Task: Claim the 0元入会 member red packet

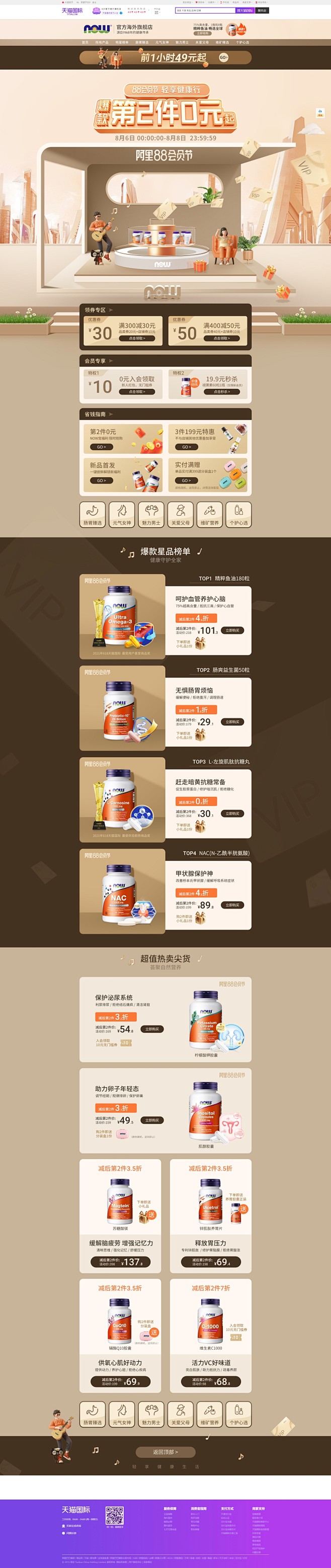Action: pos(136,392)
